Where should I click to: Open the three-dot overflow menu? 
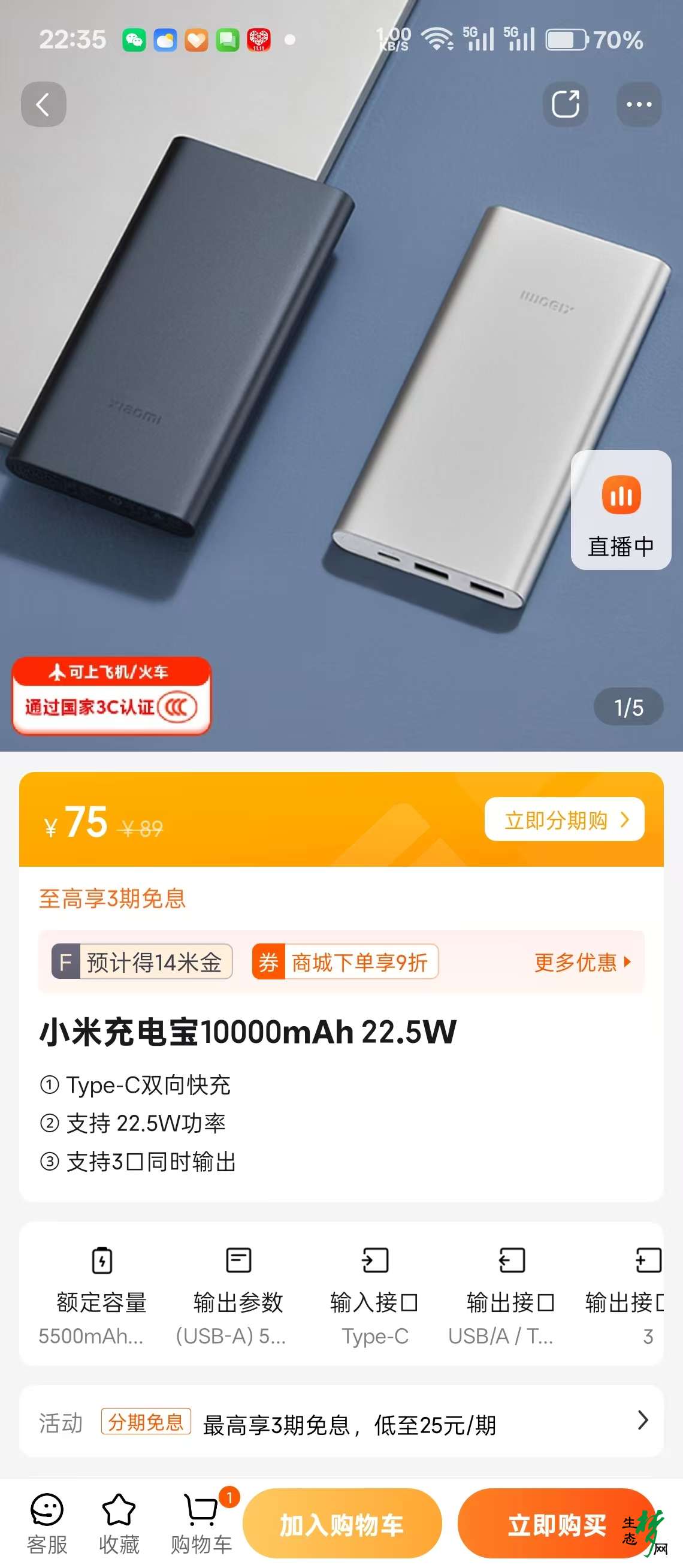point(639,104)
